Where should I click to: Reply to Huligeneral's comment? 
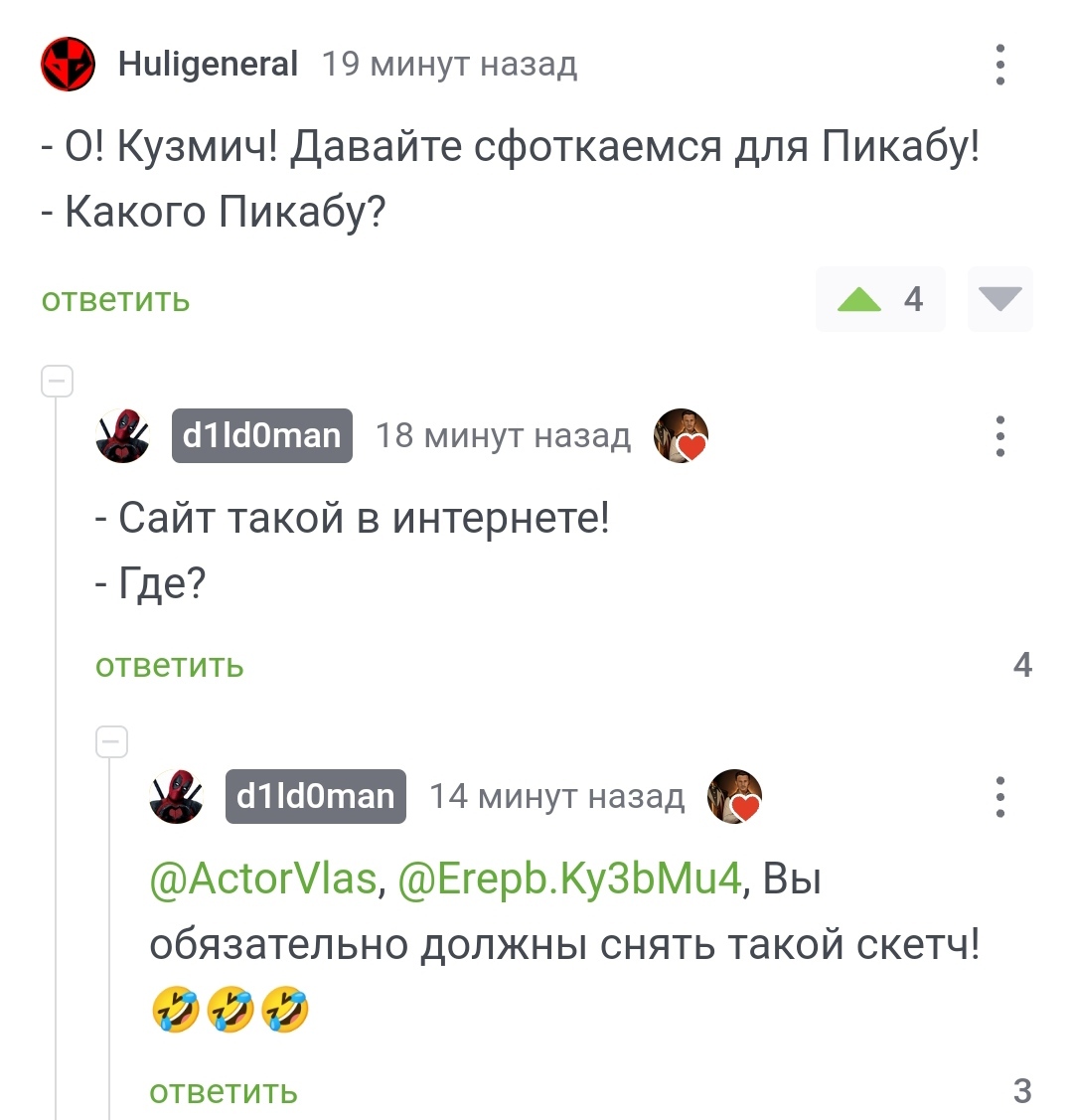point(115,299)
